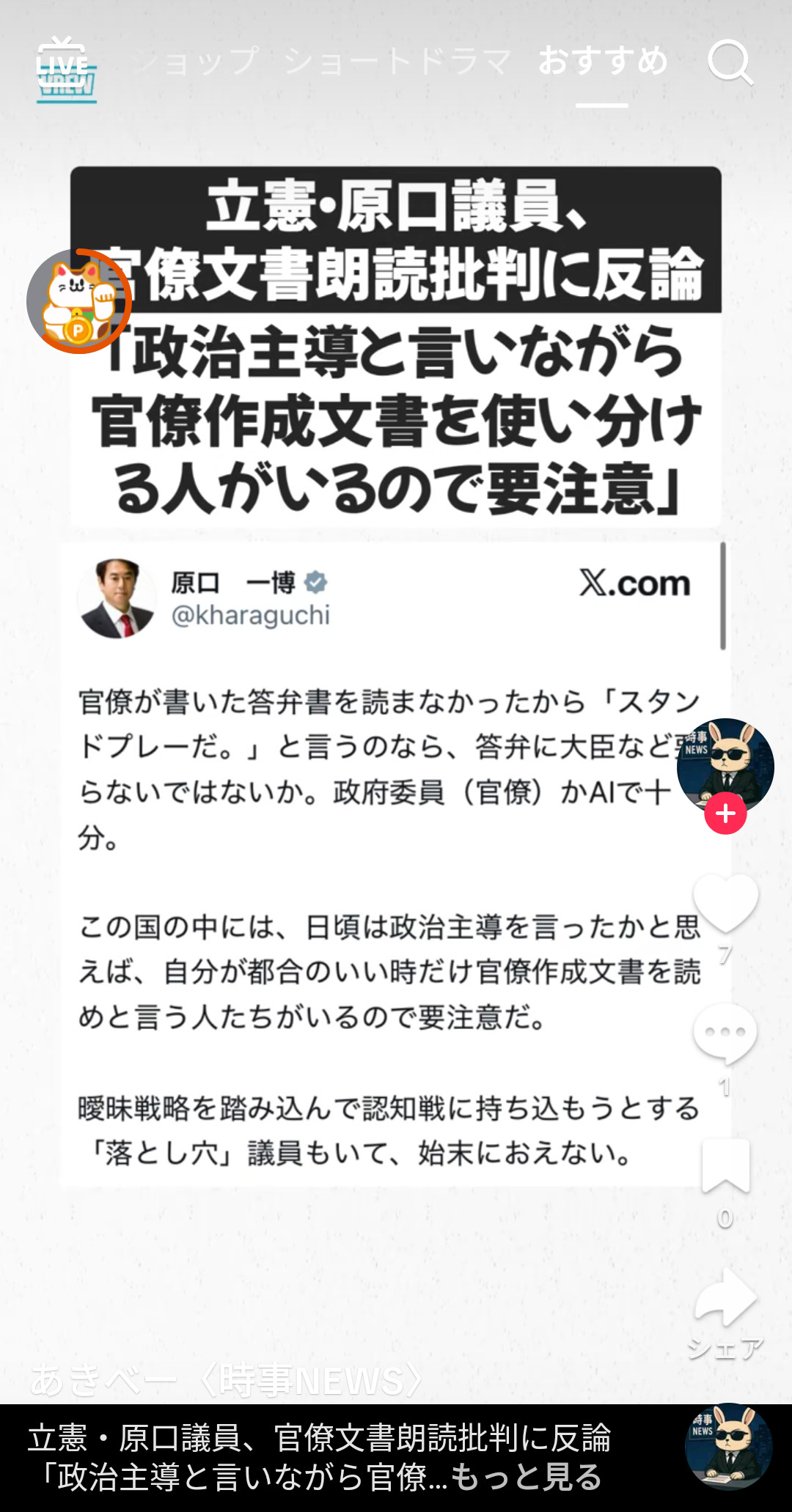Tap the lucky cat coin reward icon
This screenshot has height=1512, width=792.
(x=78, y=301)
